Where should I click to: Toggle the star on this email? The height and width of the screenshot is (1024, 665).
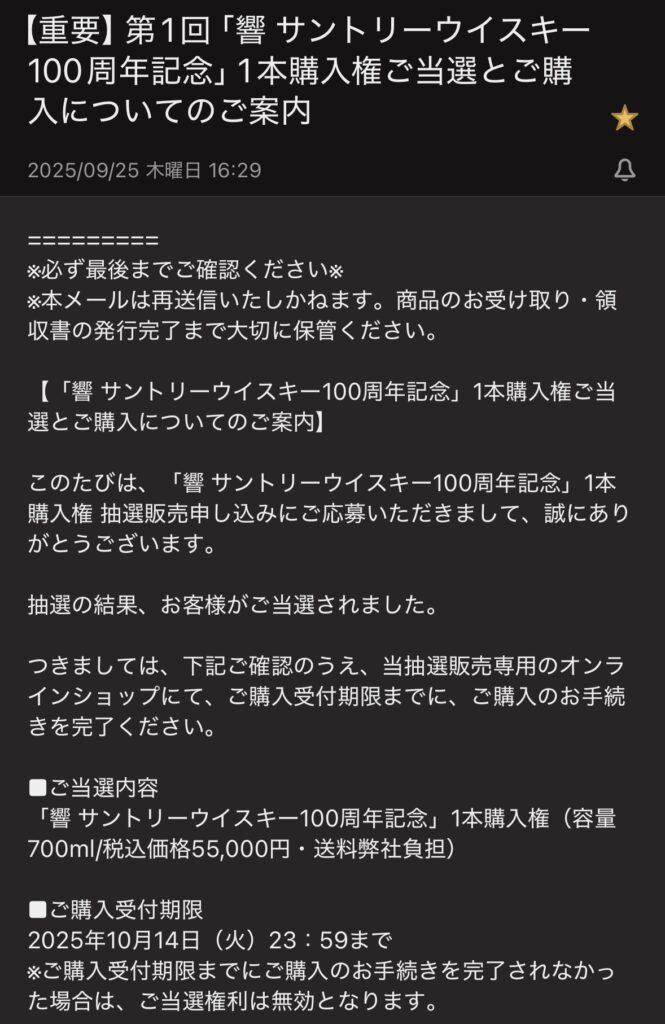coord(625,119)
